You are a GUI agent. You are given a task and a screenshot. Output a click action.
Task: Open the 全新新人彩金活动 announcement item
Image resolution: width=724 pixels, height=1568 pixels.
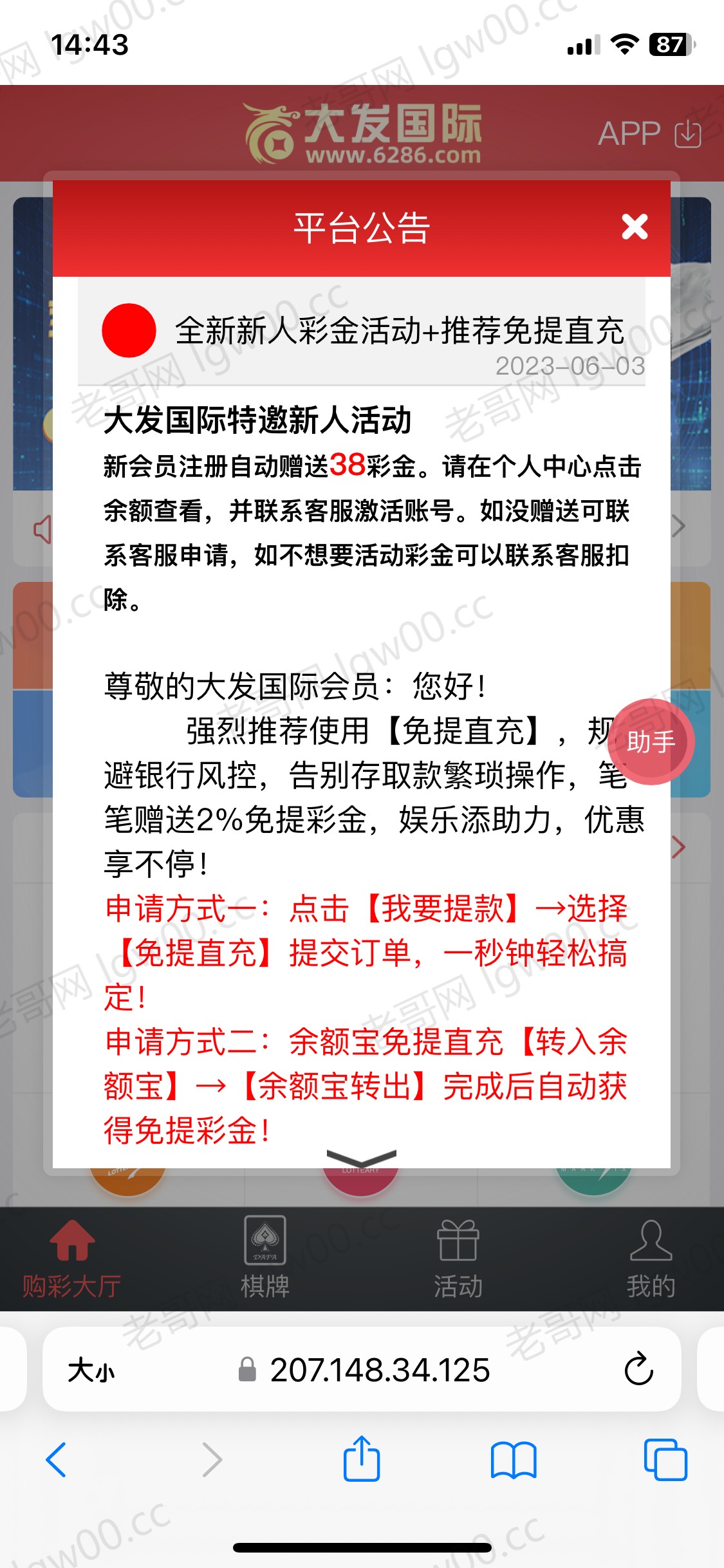(x=373, y=332)
